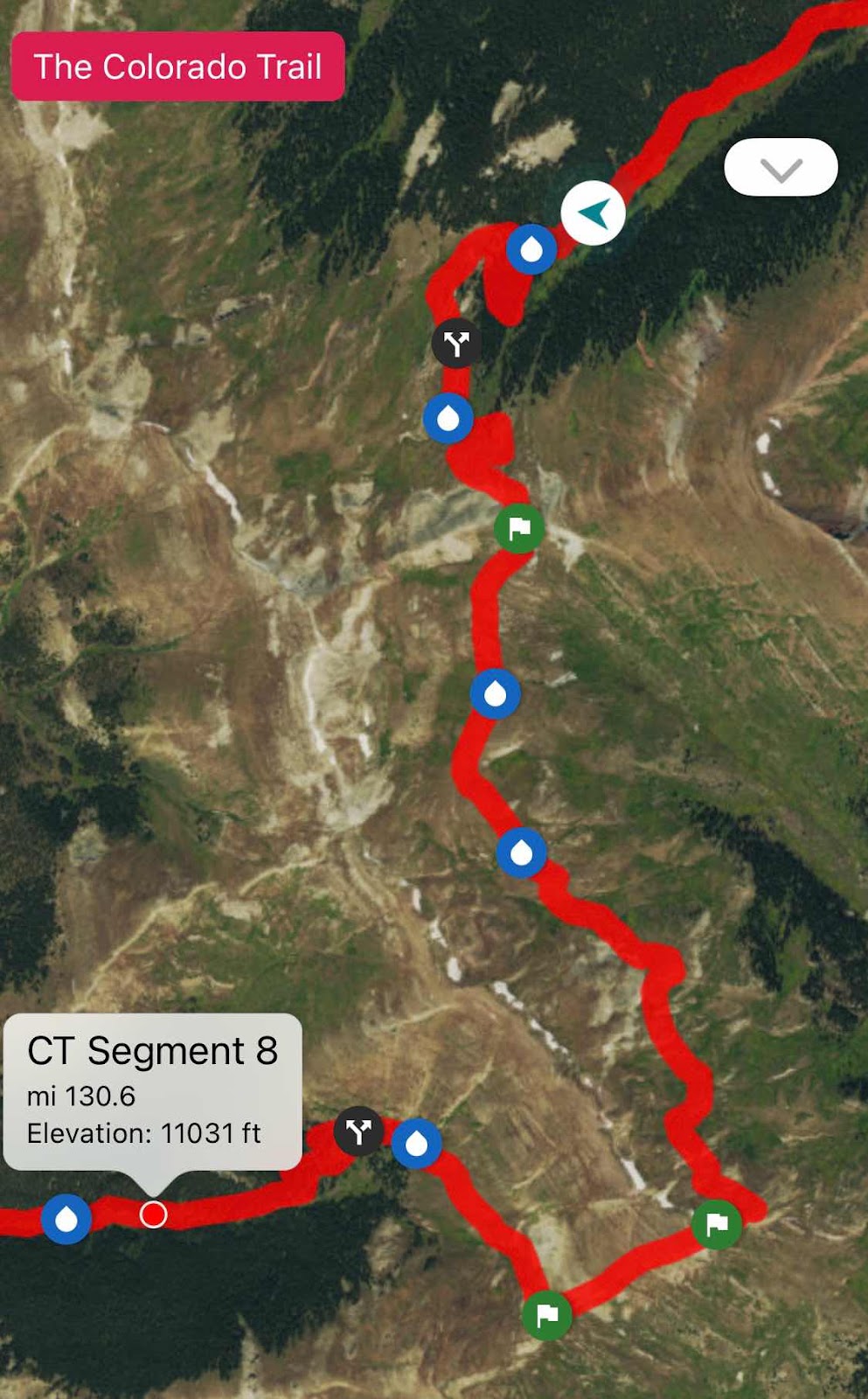This screenshot has height=1399, width=868.
Task: Select the red selected trail point
Action: coord(153,1215)
